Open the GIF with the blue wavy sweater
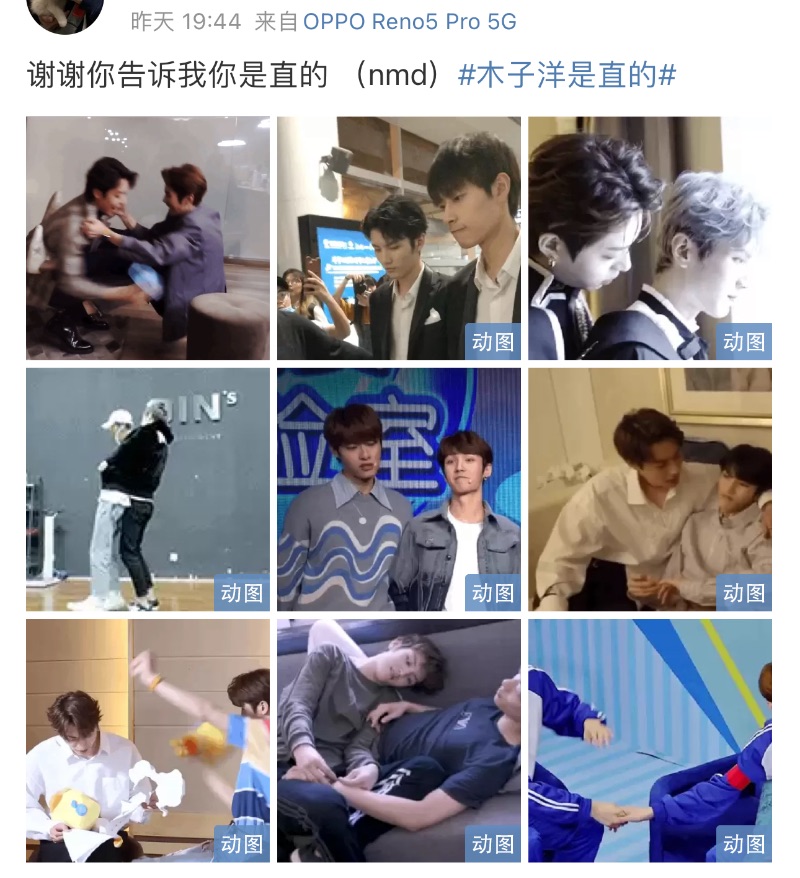This screenshot has width=800, height=878. (x=399, y=489)
